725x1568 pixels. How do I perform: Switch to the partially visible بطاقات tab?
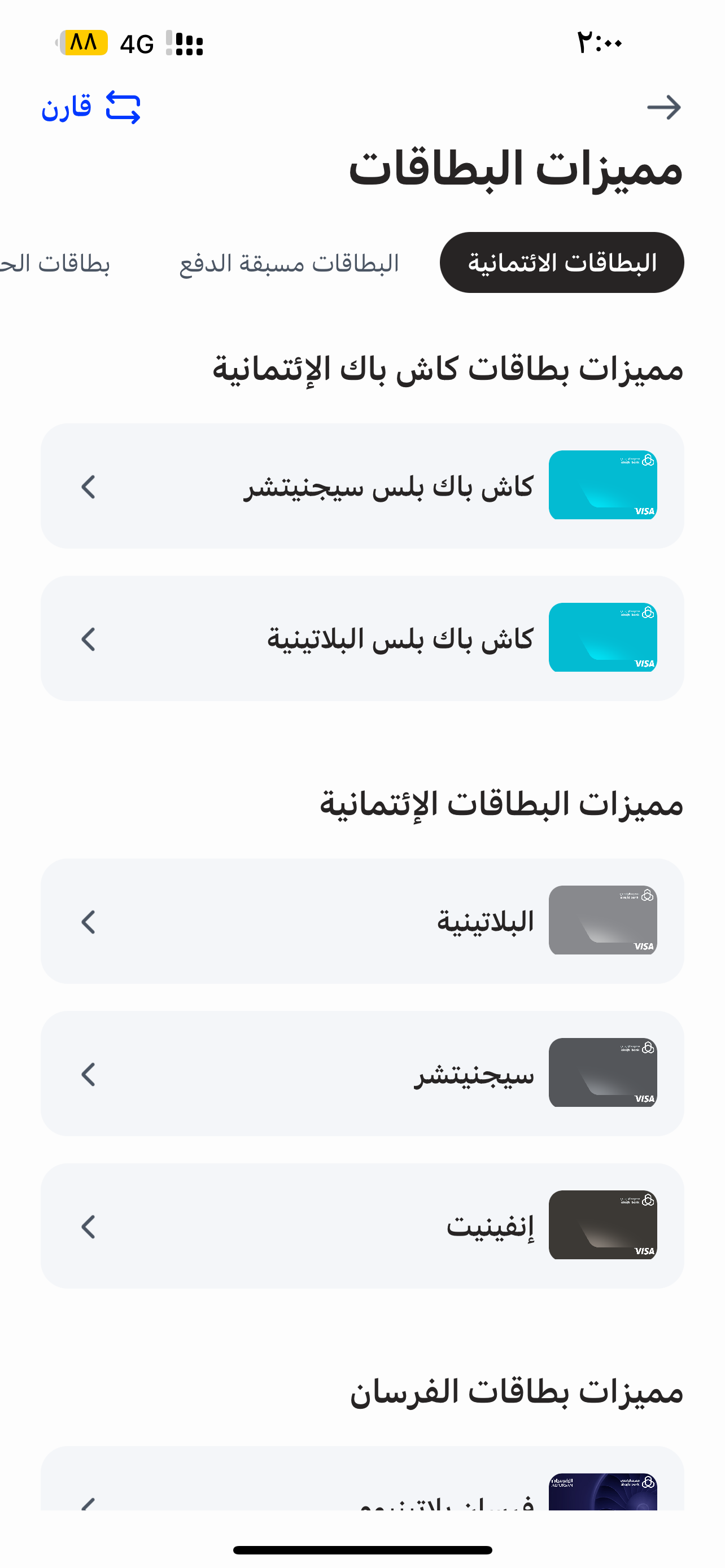click(x=55, y=263)
